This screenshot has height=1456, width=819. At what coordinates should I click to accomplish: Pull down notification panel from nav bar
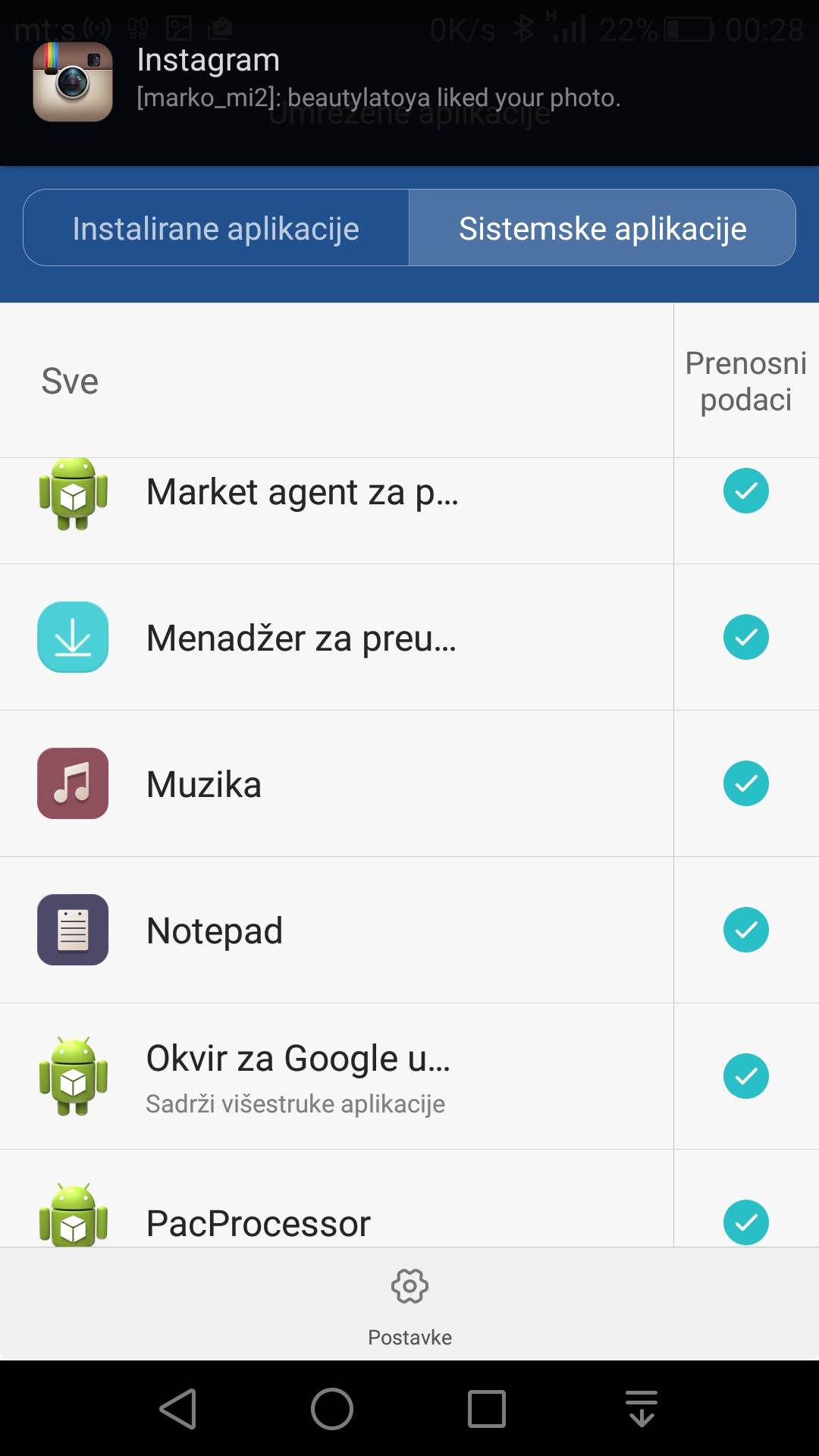point(642,1409)
